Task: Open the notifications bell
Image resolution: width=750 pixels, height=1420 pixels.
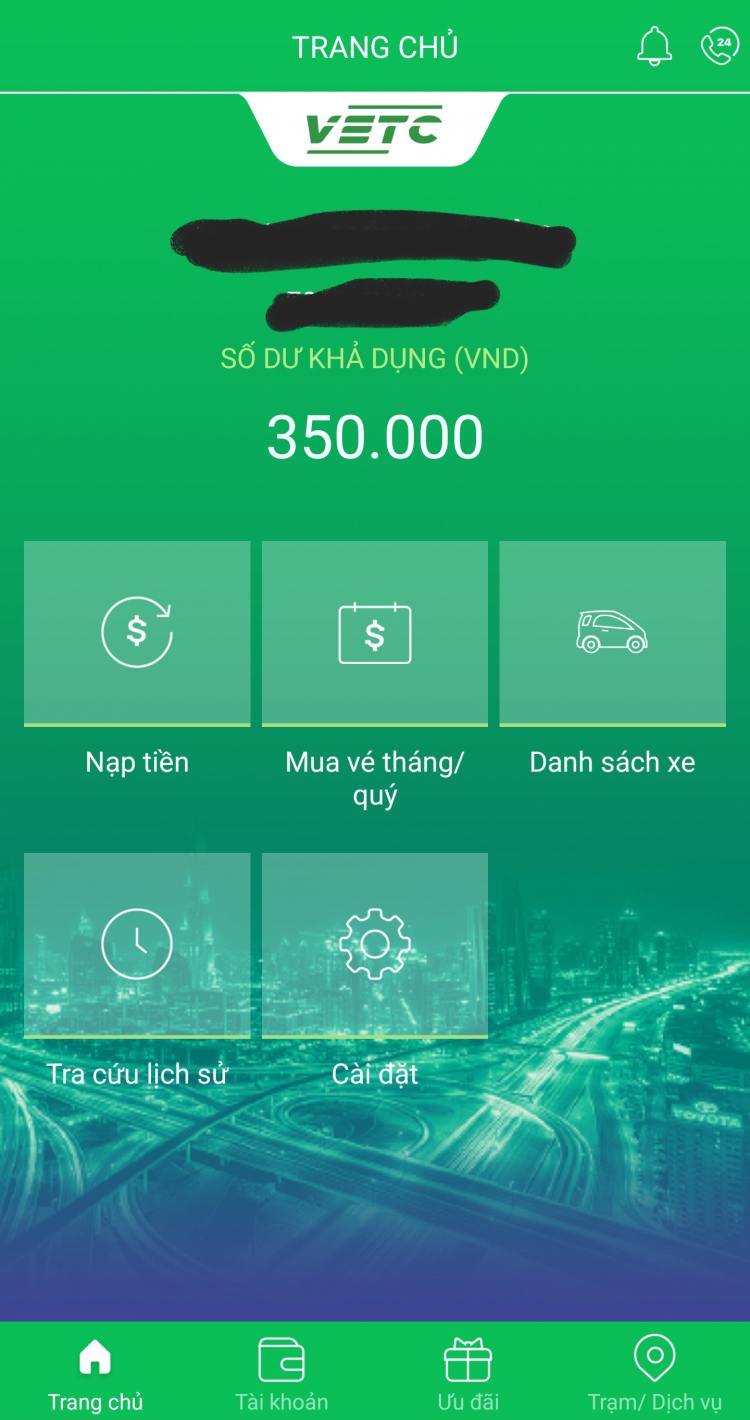Action: click(654, 46)
